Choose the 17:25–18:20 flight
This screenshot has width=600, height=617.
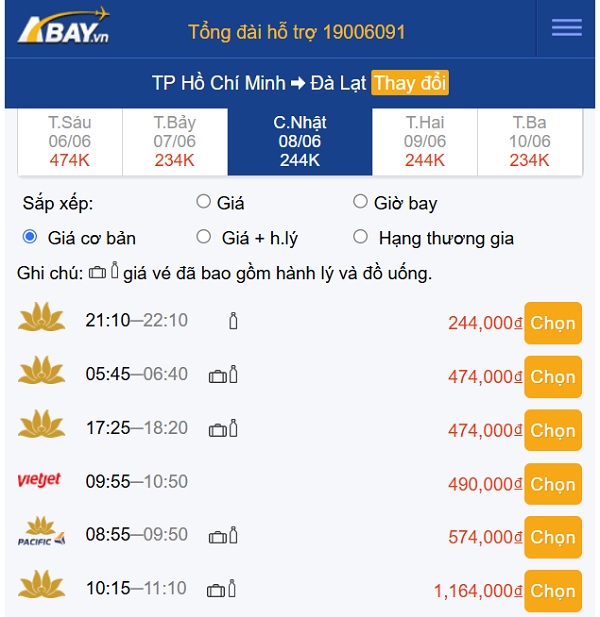pyautogui.click(x=552, y=430)
